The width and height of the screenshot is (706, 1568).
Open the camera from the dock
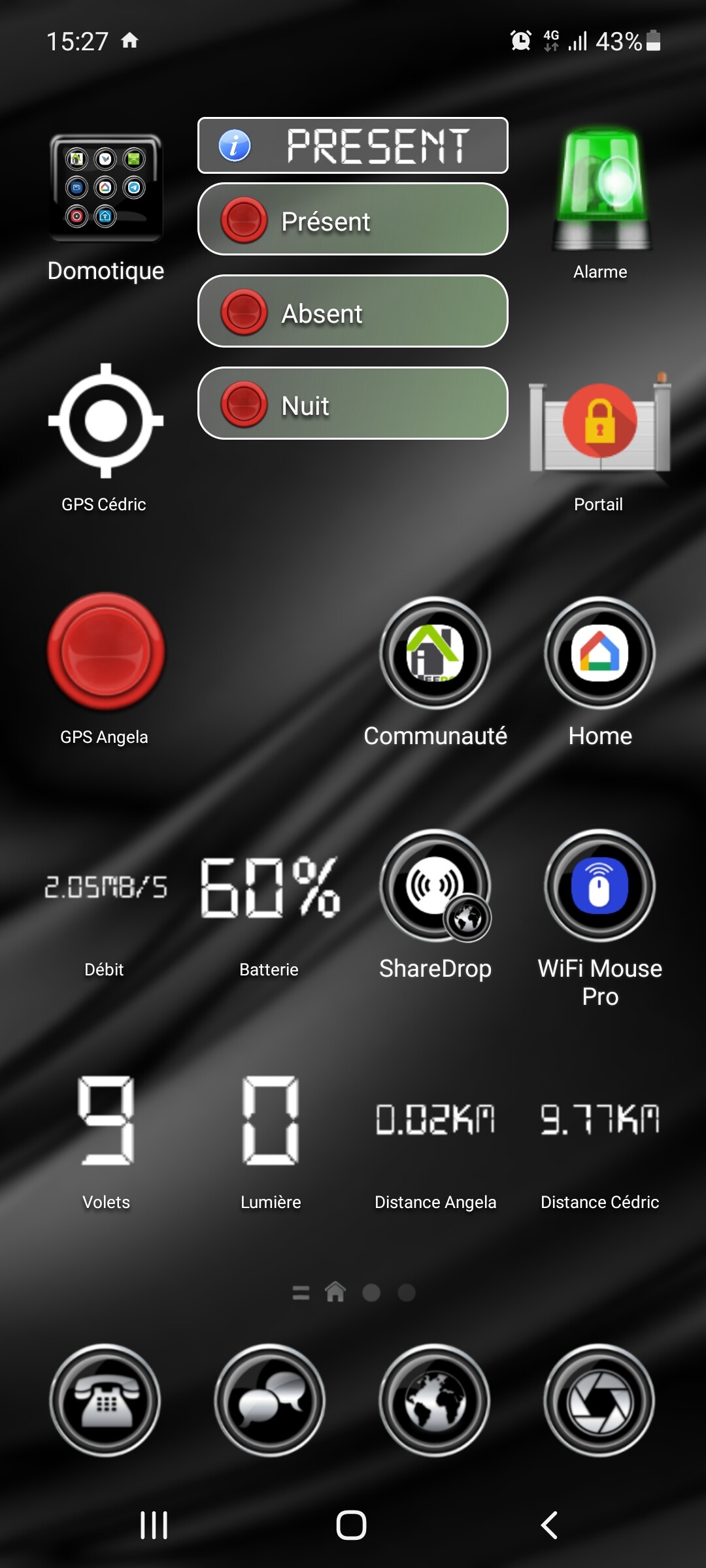pyautogui.click(x=599, y=1400)
